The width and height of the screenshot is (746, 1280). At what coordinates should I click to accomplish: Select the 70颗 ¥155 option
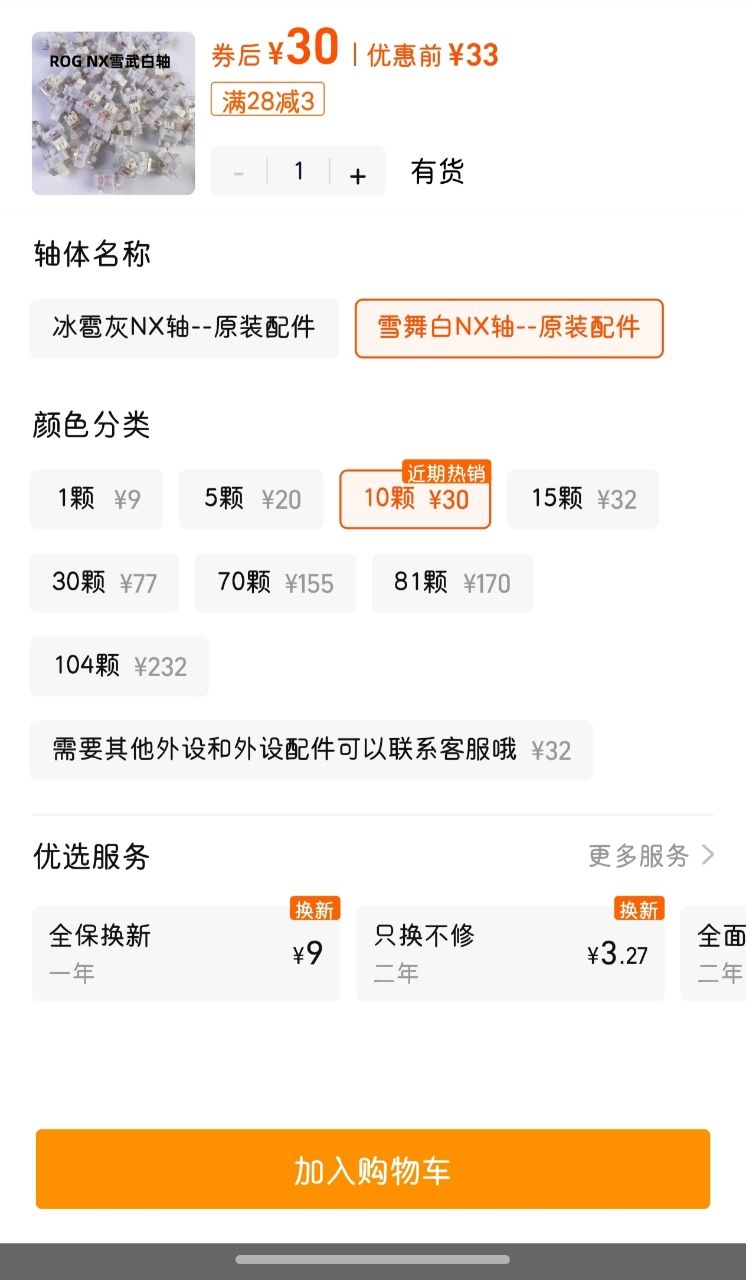[275, 583]
